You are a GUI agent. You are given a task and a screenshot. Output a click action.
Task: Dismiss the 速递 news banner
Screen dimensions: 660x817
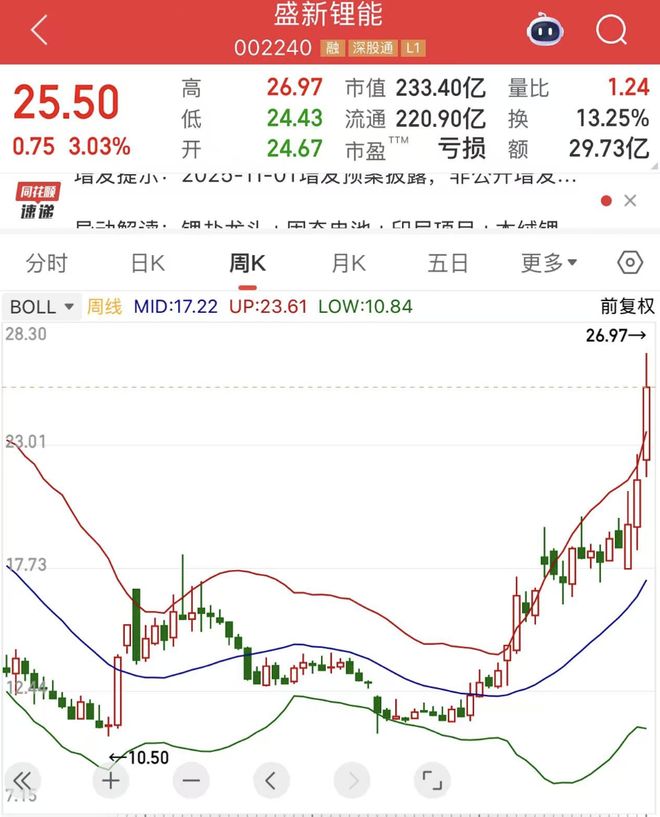630,201
